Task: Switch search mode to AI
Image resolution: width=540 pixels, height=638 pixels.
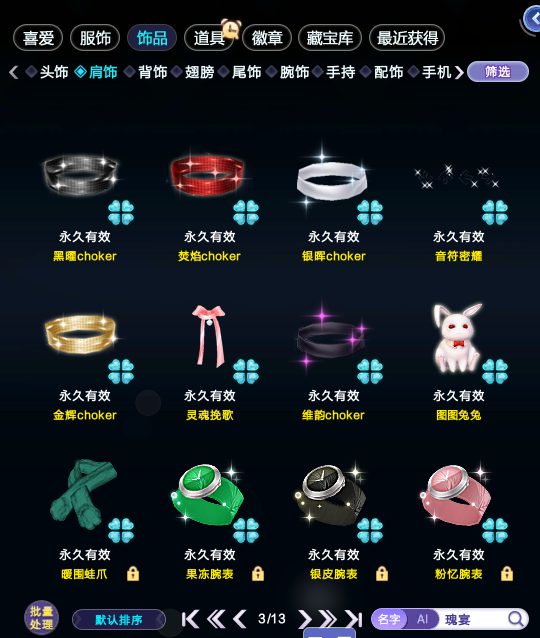Action: (x=422, y=619)
